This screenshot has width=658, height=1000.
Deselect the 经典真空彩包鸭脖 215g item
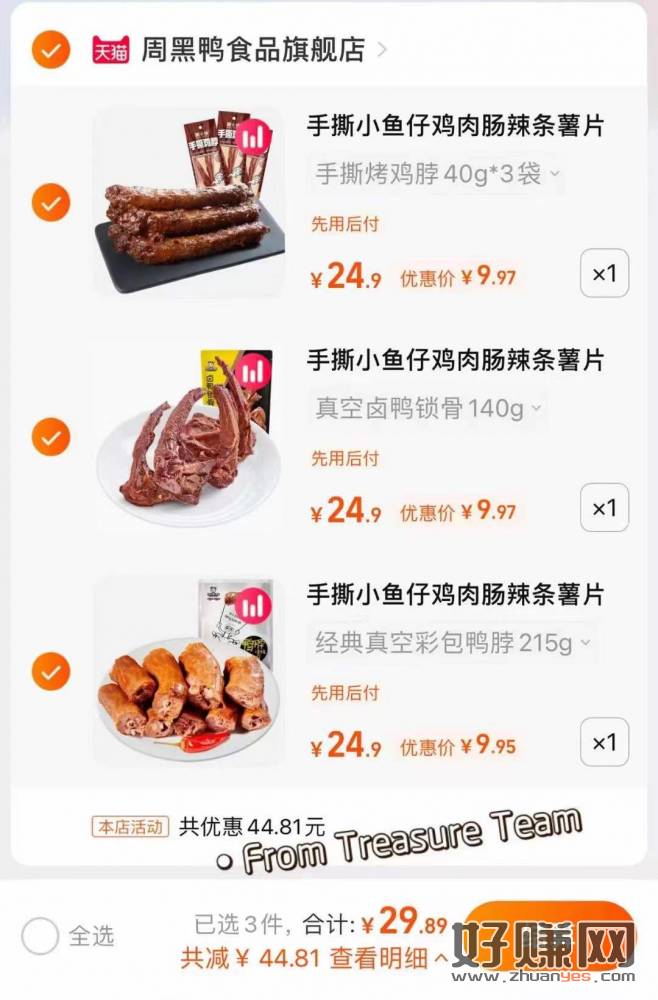[x=50, y=671]
